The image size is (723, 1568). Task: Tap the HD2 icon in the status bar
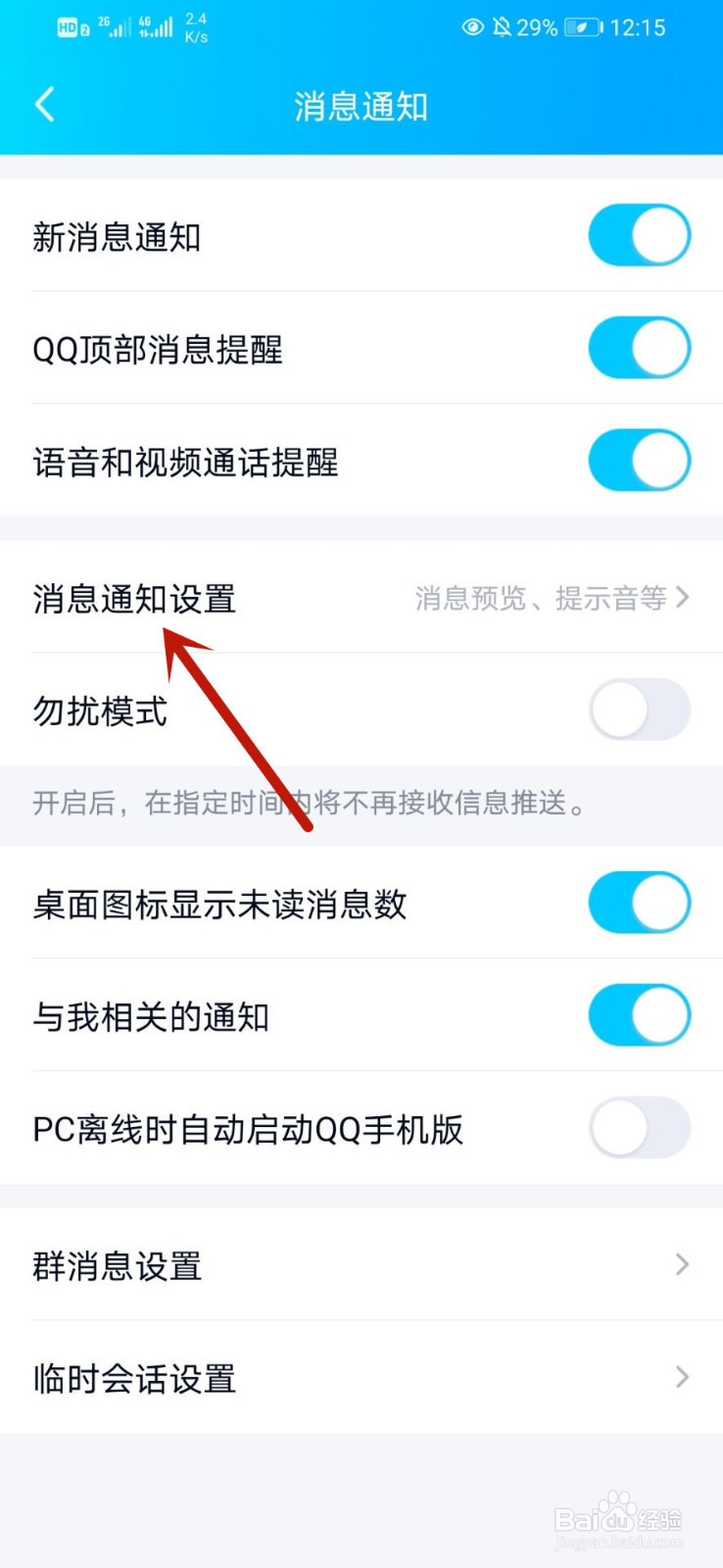click(x=71, y=27)
